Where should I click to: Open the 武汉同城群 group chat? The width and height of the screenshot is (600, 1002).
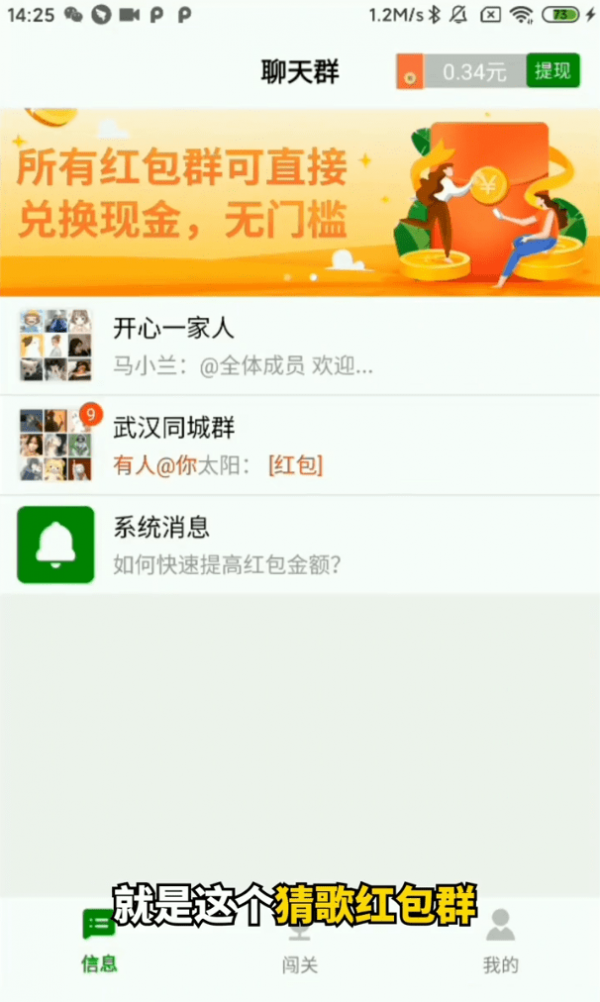pos(300,445)
